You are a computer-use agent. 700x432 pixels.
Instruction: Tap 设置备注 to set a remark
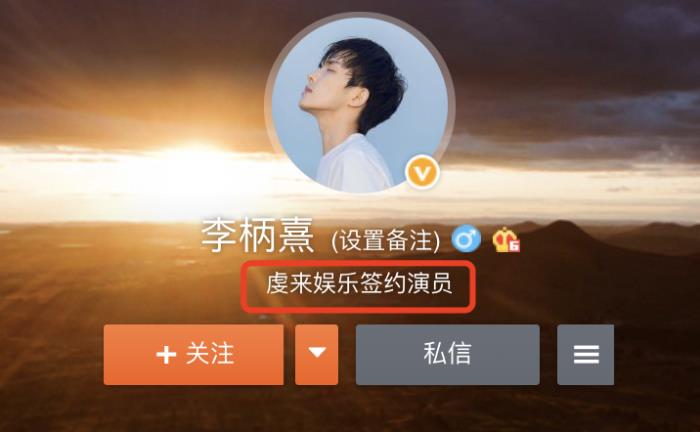(x=385, y=240)
